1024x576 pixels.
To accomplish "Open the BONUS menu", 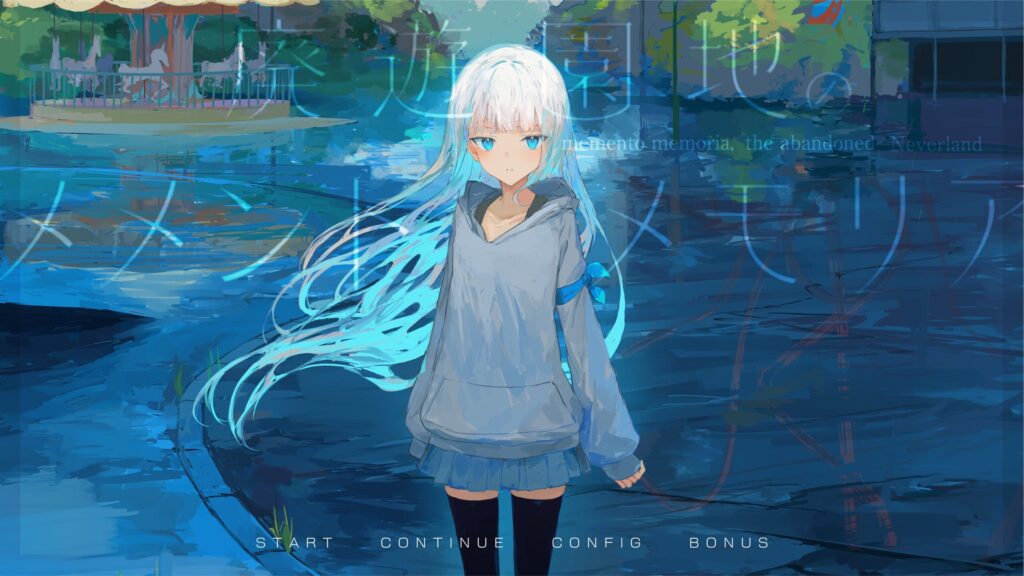I will (730, 542).
